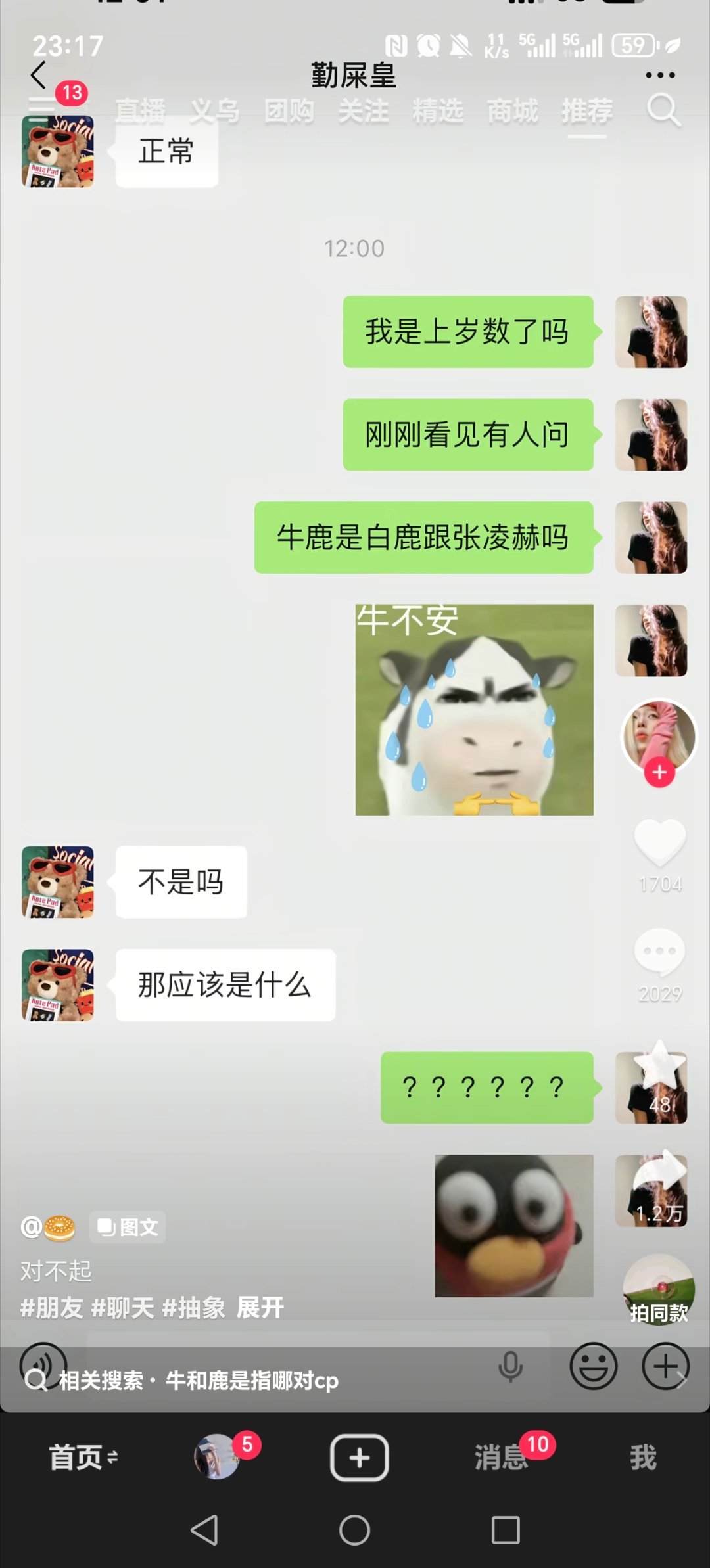This screenshot has height=1568, width=710.
Task: Open the emoji picker icon
Action: [x=592, y=1365]
